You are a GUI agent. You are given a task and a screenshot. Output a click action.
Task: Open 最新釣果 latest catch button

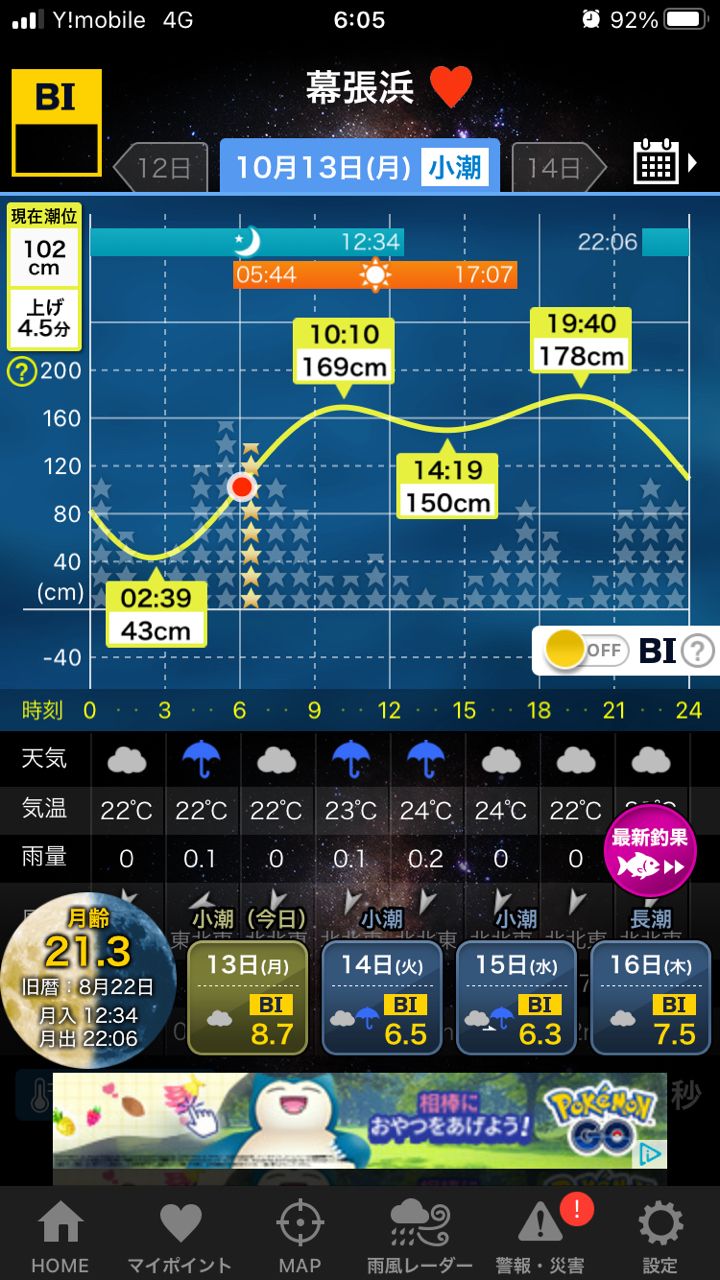[x=650, y=851]
